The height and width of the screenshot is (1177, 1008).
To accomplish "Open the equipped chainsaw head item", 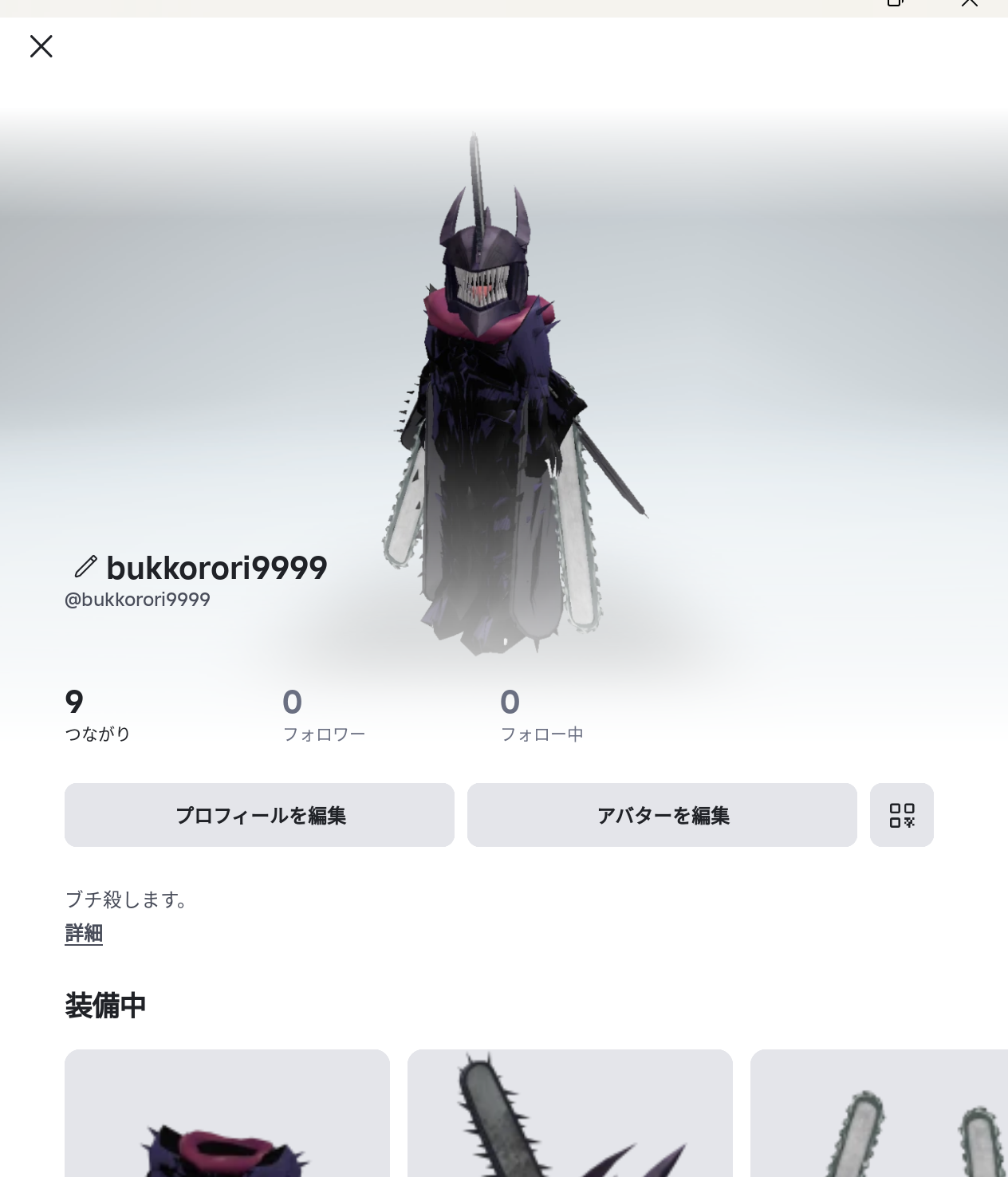I will pos(569,1116).
